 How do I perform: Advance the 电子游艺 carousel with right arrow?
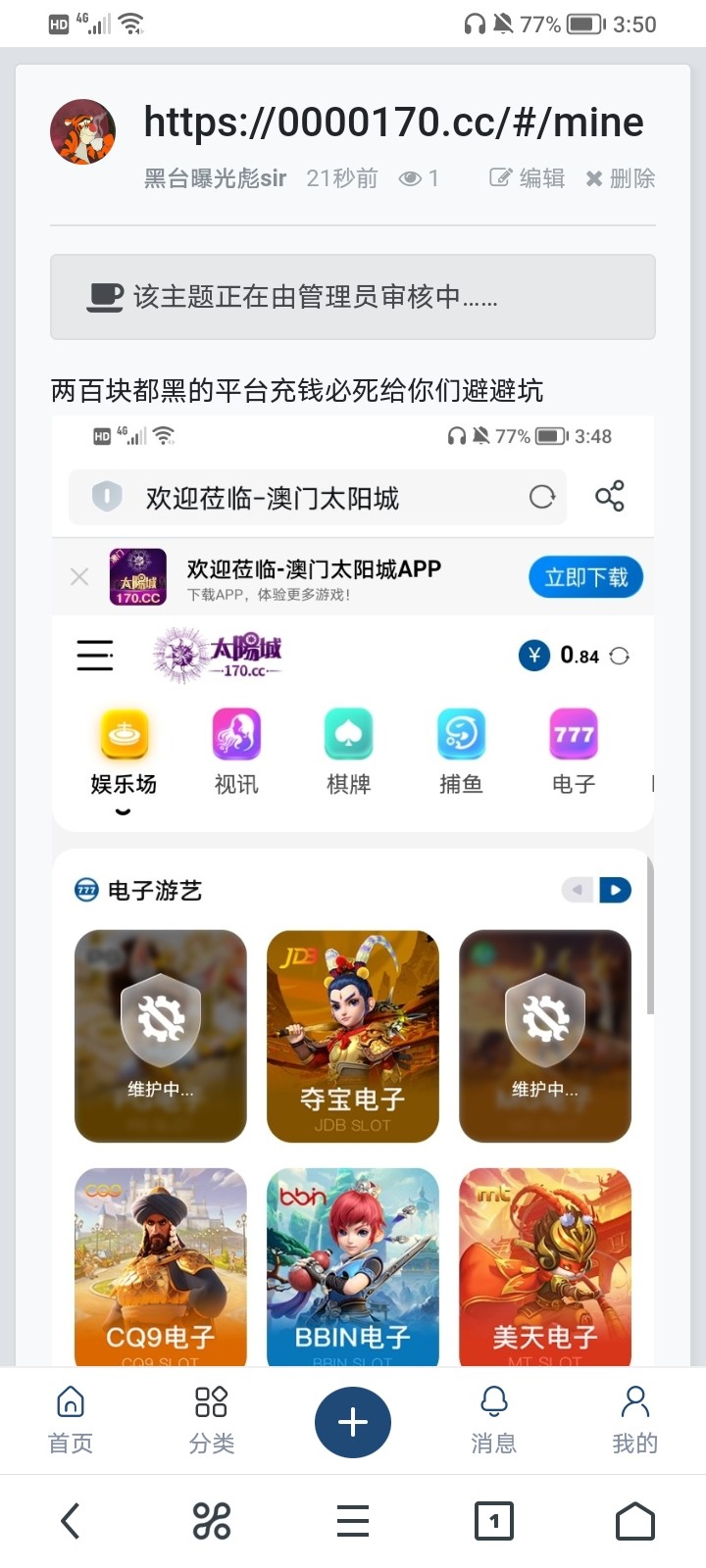[x=615, y=890]
